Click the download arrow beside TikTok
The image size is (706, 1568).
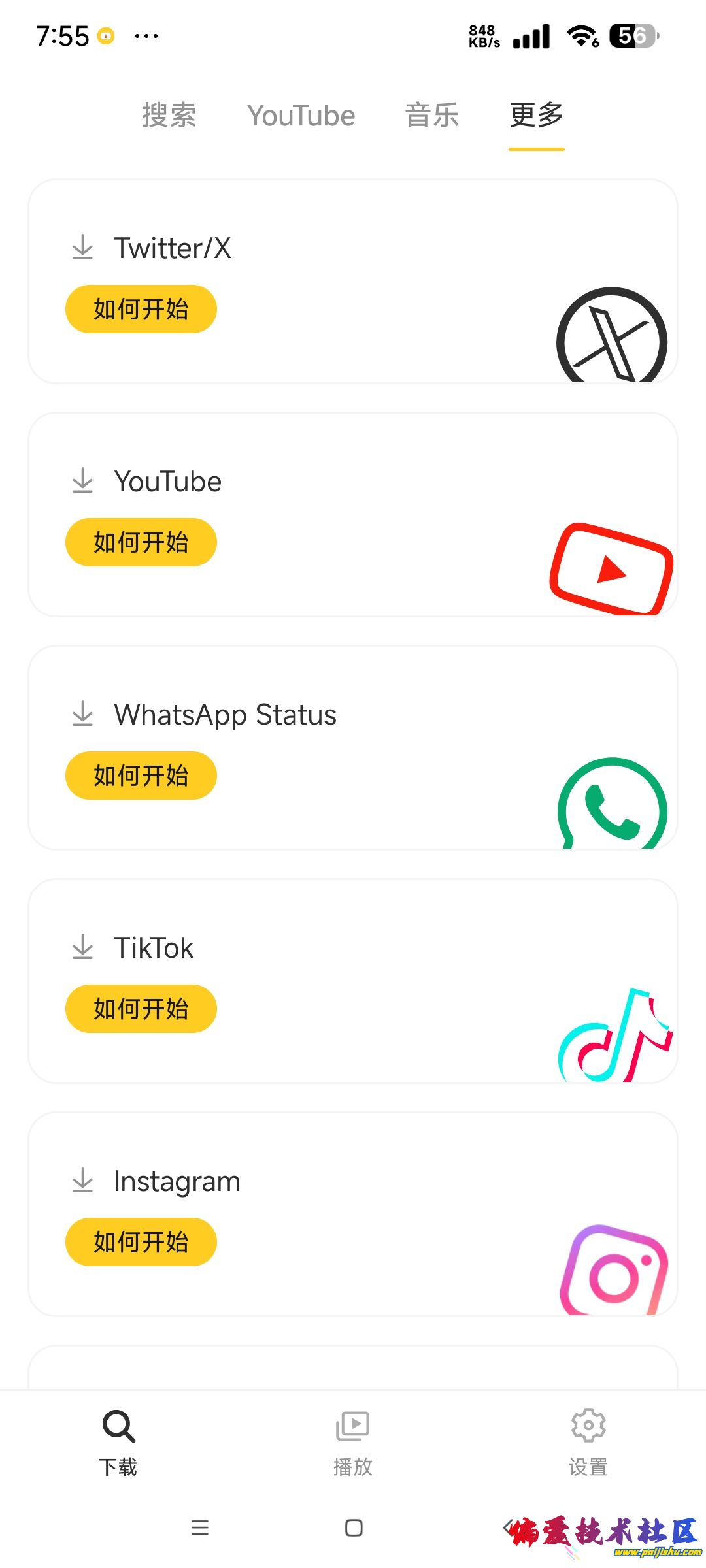(82, 947)
